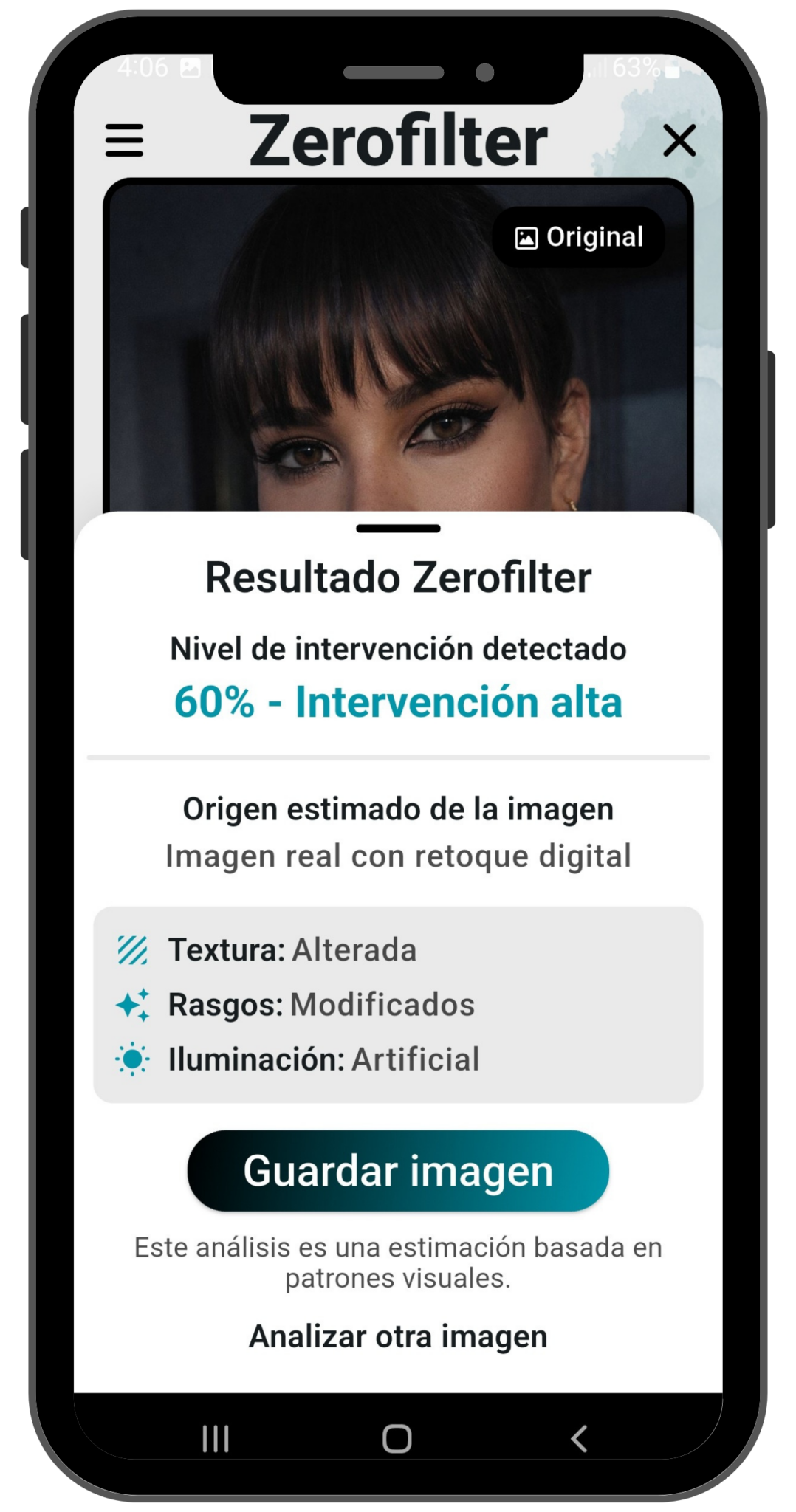
Task: Close the analysis with the X button
Action: click(679, 140)
